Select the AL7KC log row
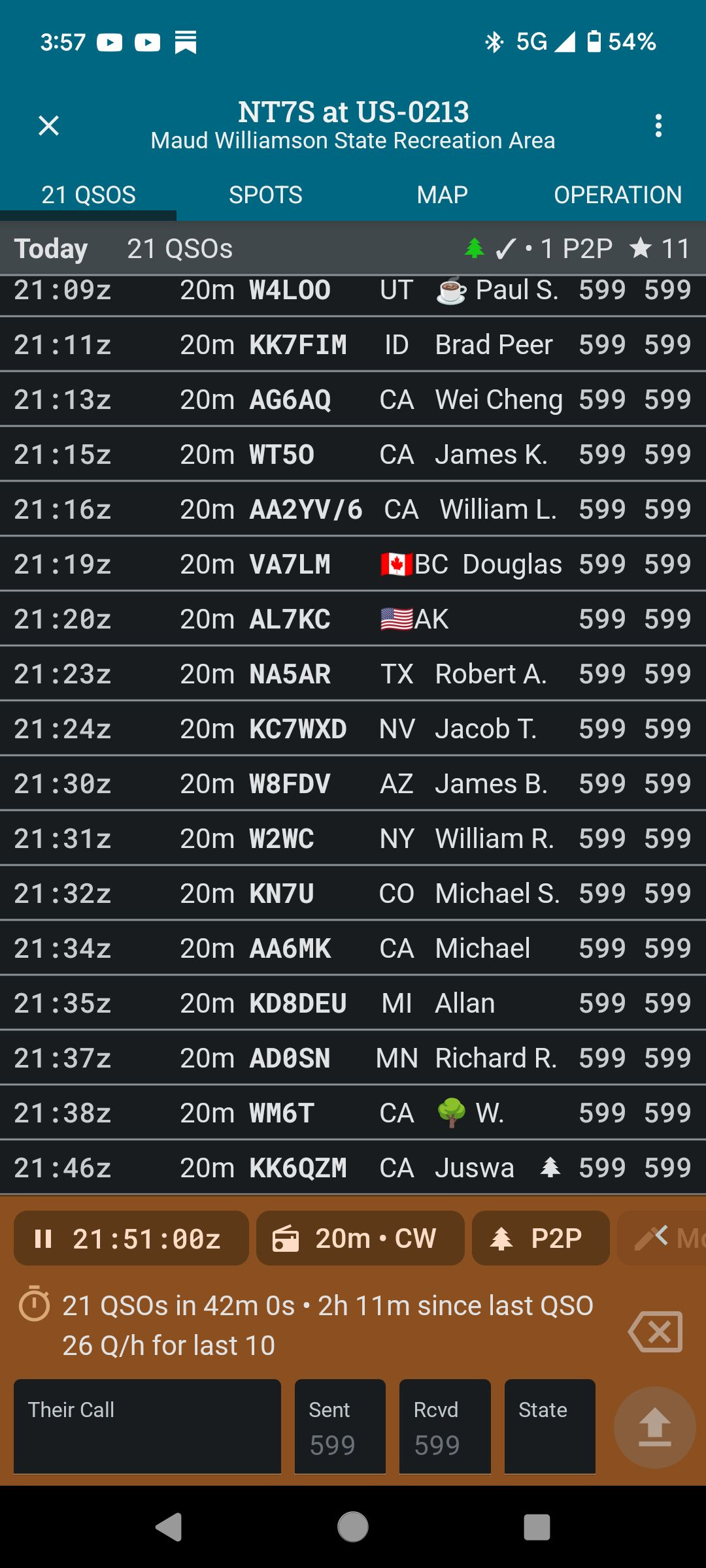 click(353, 619)
